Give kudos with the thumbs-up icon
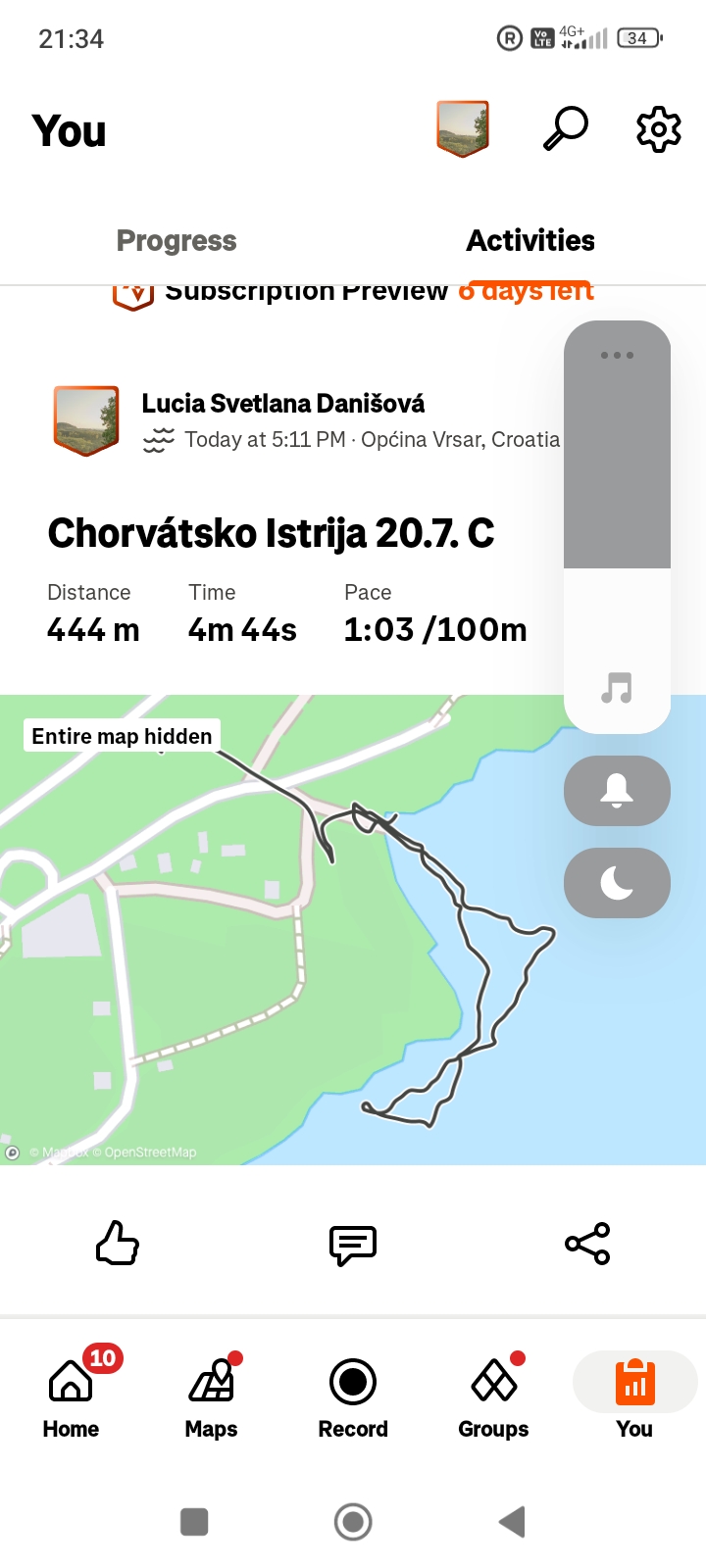Viewport: 706px width, 1568px height. (x=118, y=1244)
